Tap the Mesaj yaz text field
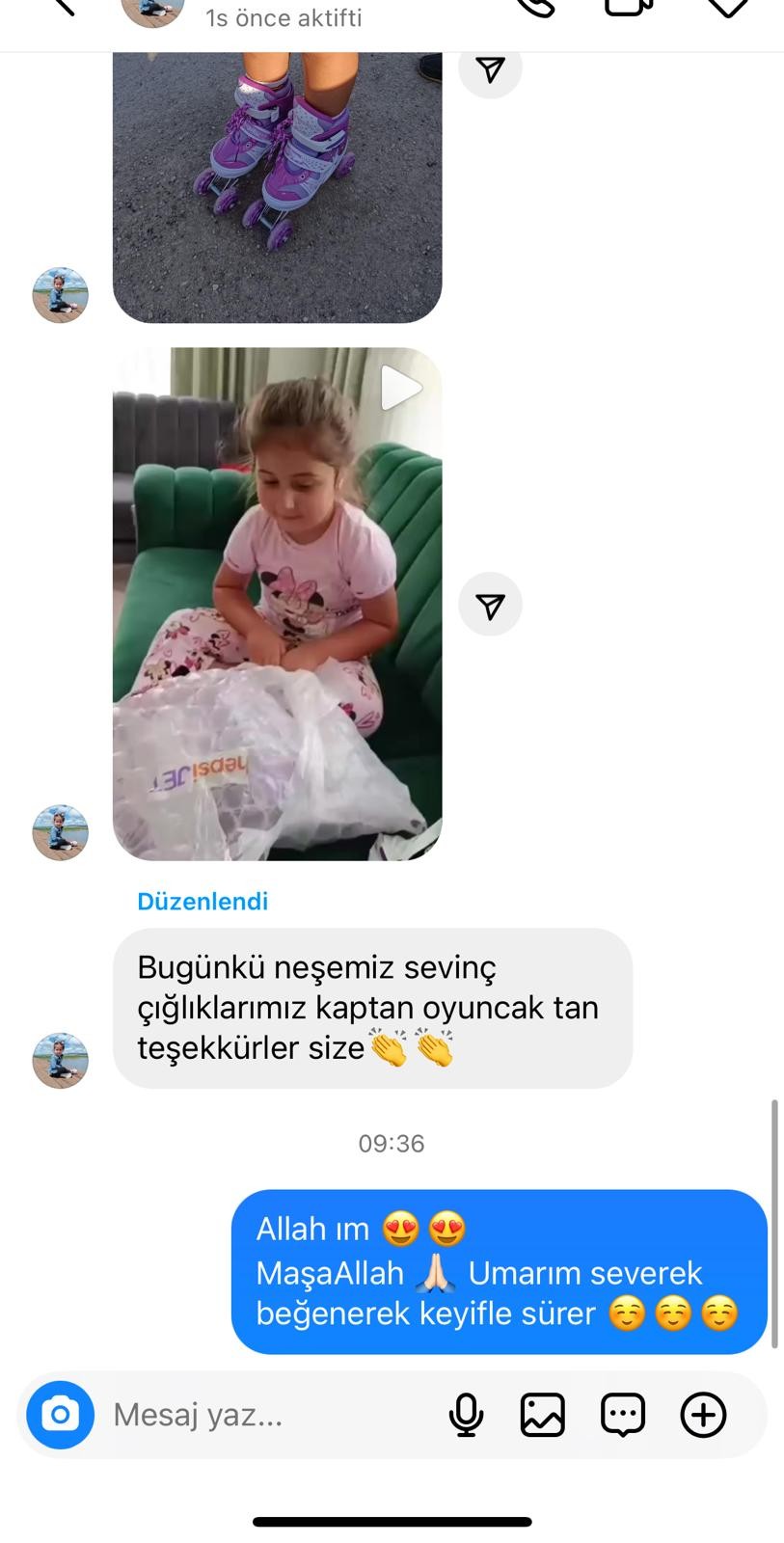This screenshot has width=784, height=1543. 260,1415
